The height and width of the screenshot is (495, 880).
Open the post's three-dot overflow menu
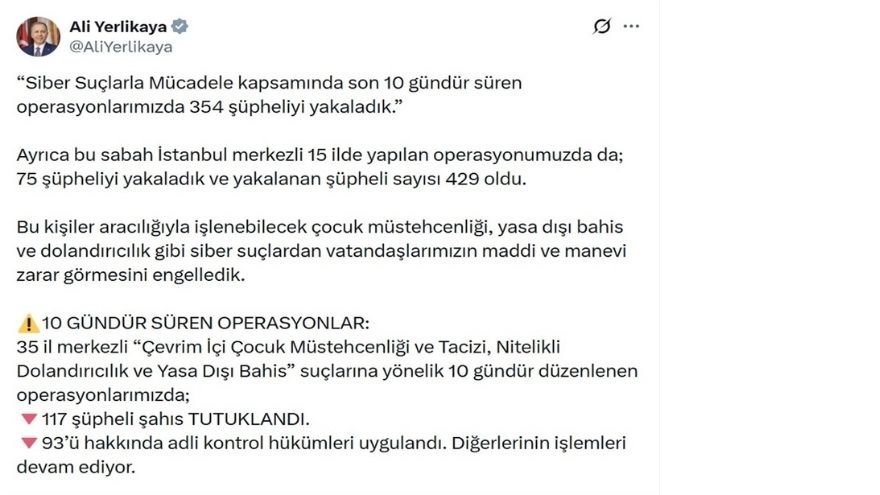point(631,27)
